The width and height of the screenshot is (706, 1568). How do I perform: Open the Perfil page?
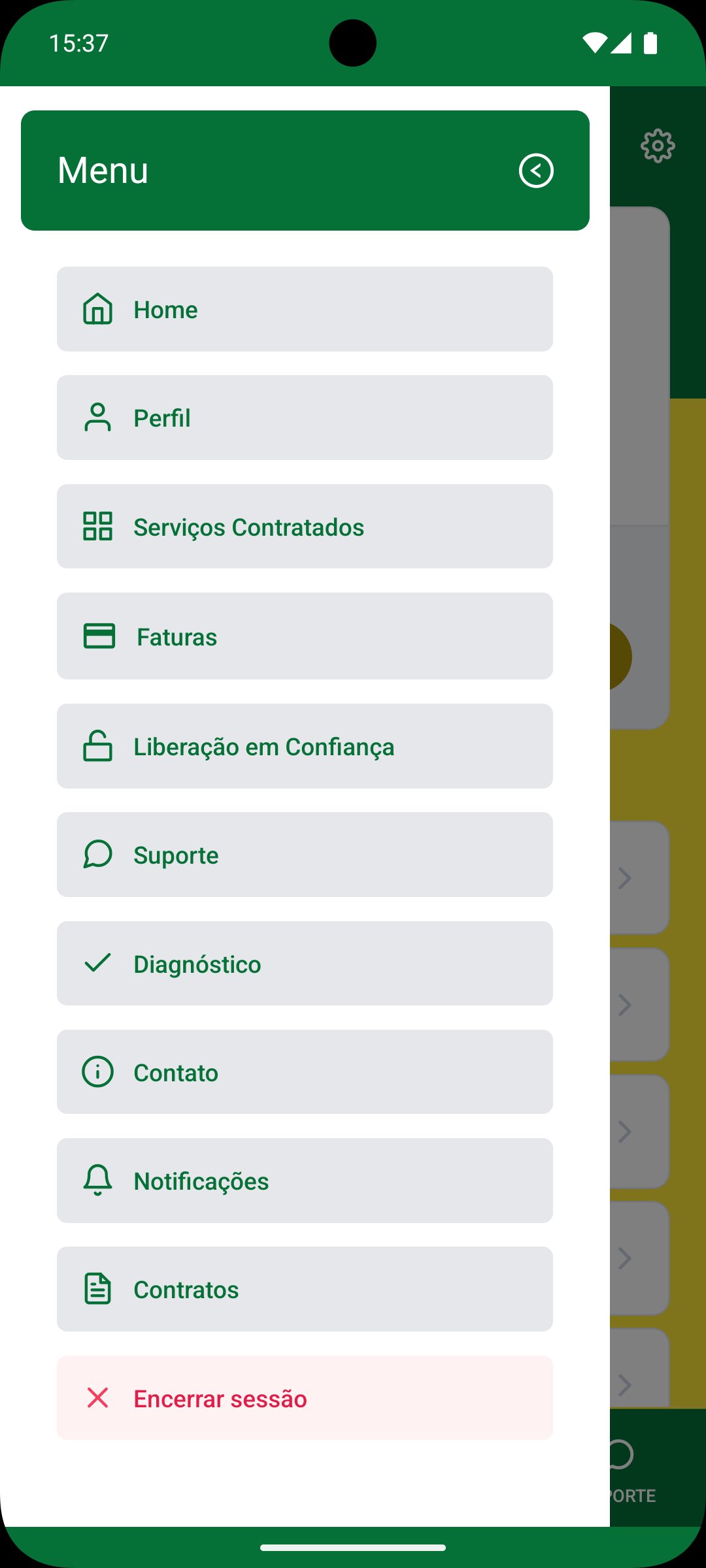click(305, 417)
